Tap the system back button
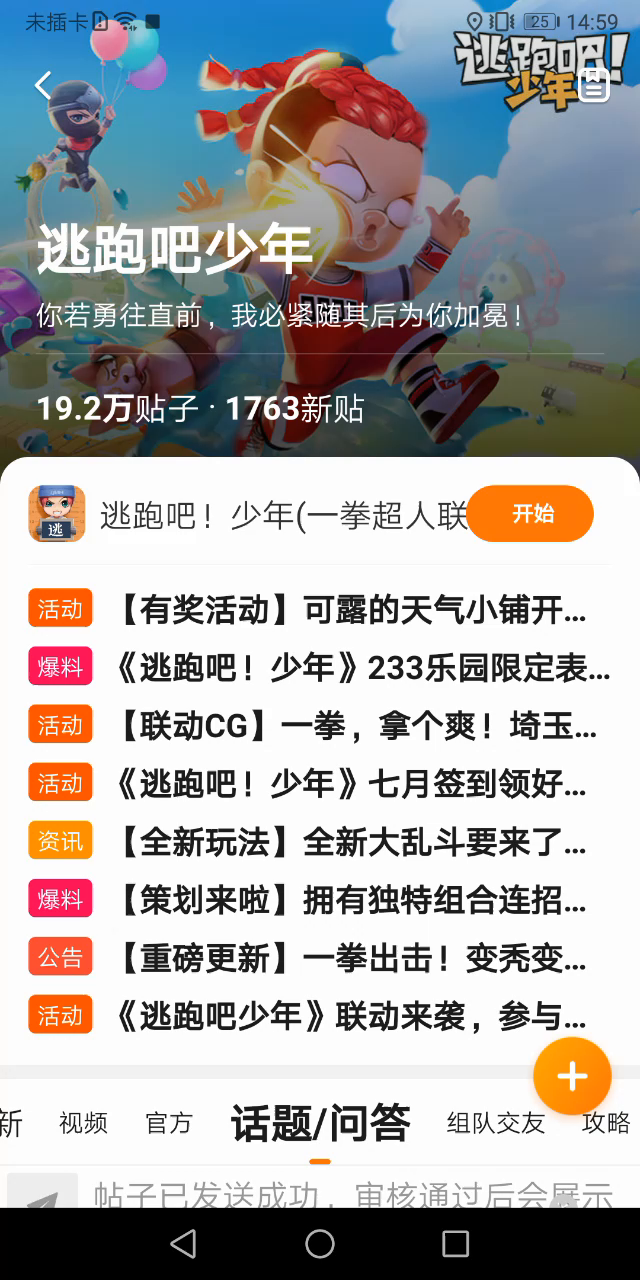The height and width of the screenshot is (1280, 640). pos(183,1243)
